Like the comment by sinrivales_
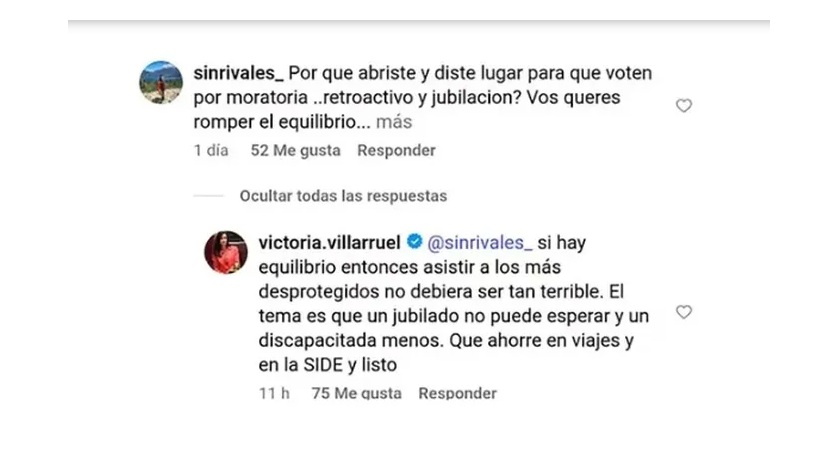839x472 pixels. click(x=684, y=105)
